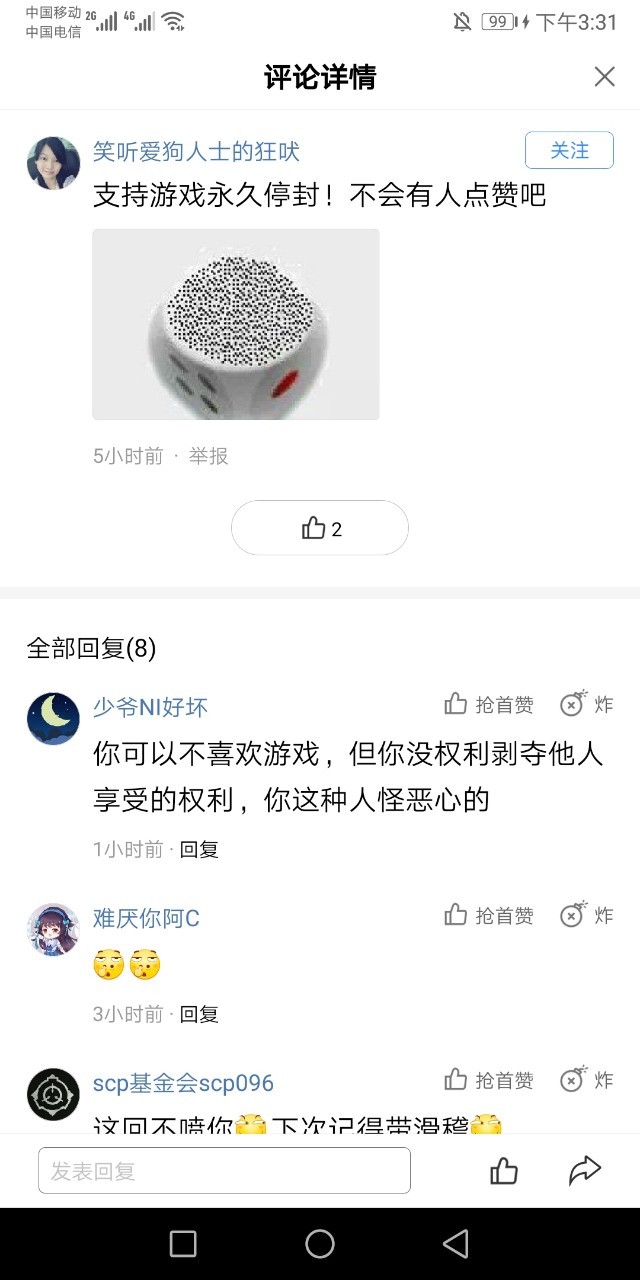Open profile of 少爷NI好坏
This screenshot has height=1280, width=640.
coord(150,708)
